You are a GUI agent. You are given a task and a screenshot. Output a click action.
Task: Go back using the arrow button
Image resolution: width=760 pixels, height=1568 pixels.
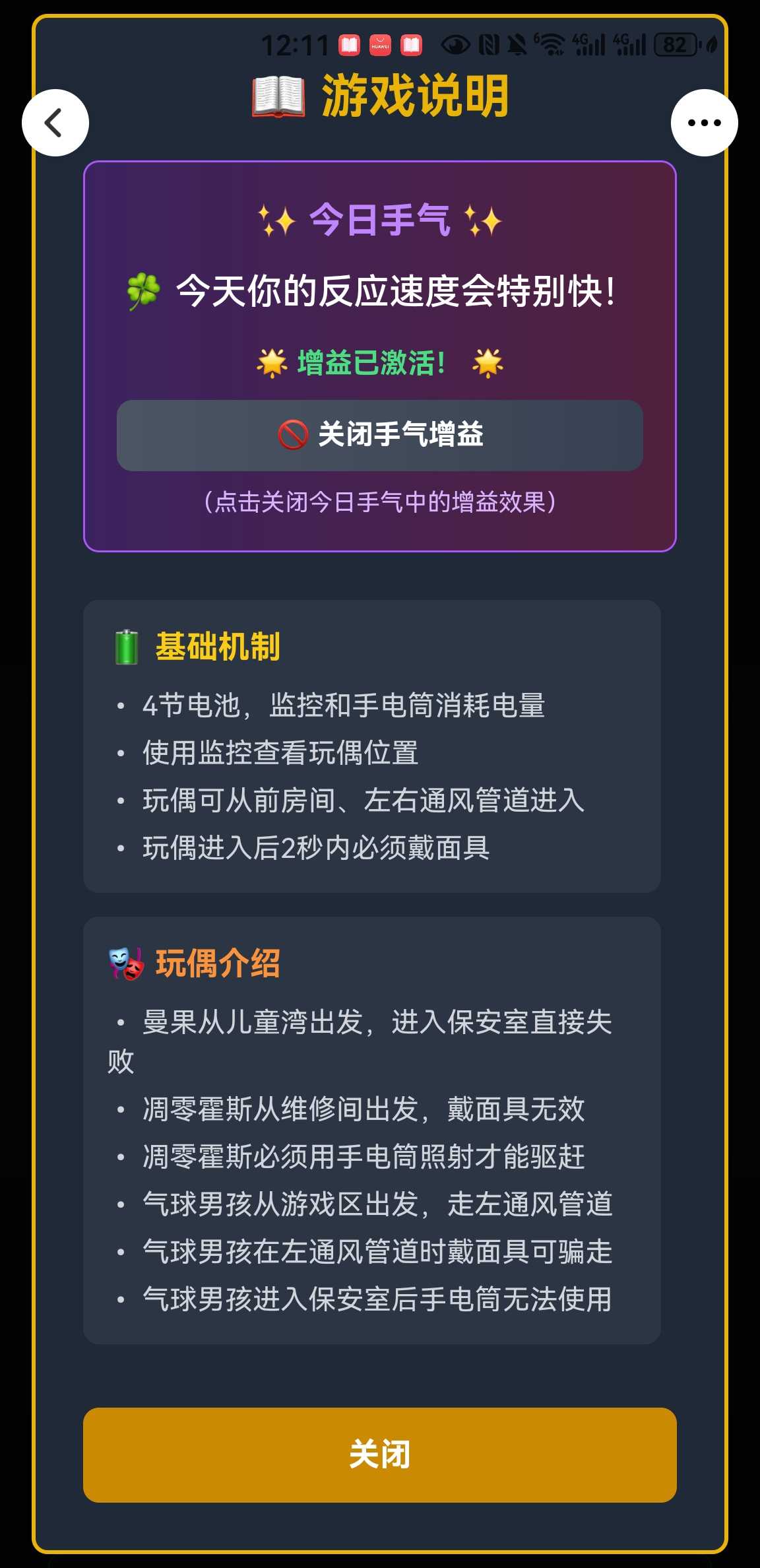click(55, 123)
